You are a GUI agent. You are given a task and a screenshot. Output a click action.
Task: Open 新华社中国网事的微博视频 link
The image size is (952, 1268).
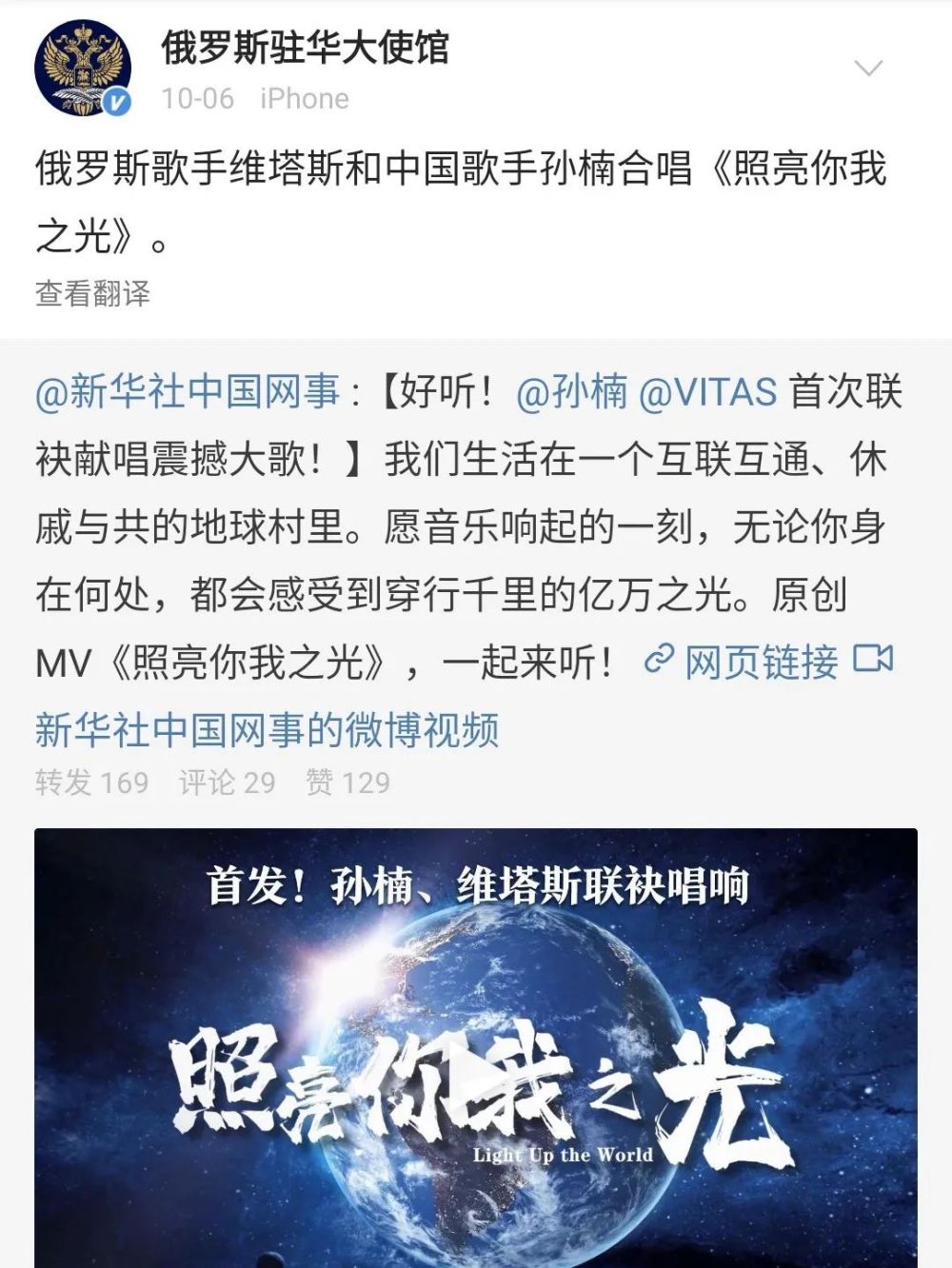tap(268, 730)
